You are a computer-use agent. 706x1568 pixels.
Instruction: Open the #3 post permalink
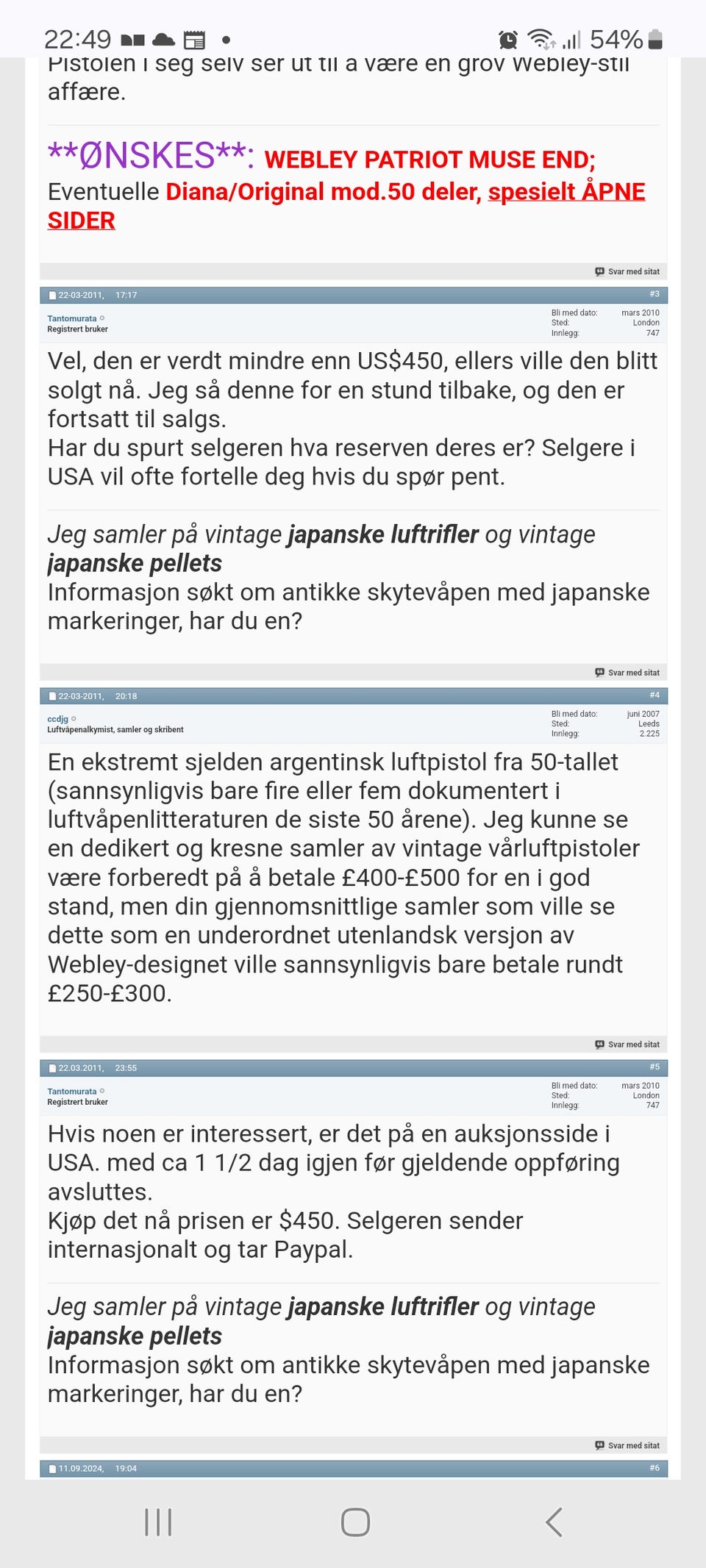pyautogui.click(x=653, y=295)
